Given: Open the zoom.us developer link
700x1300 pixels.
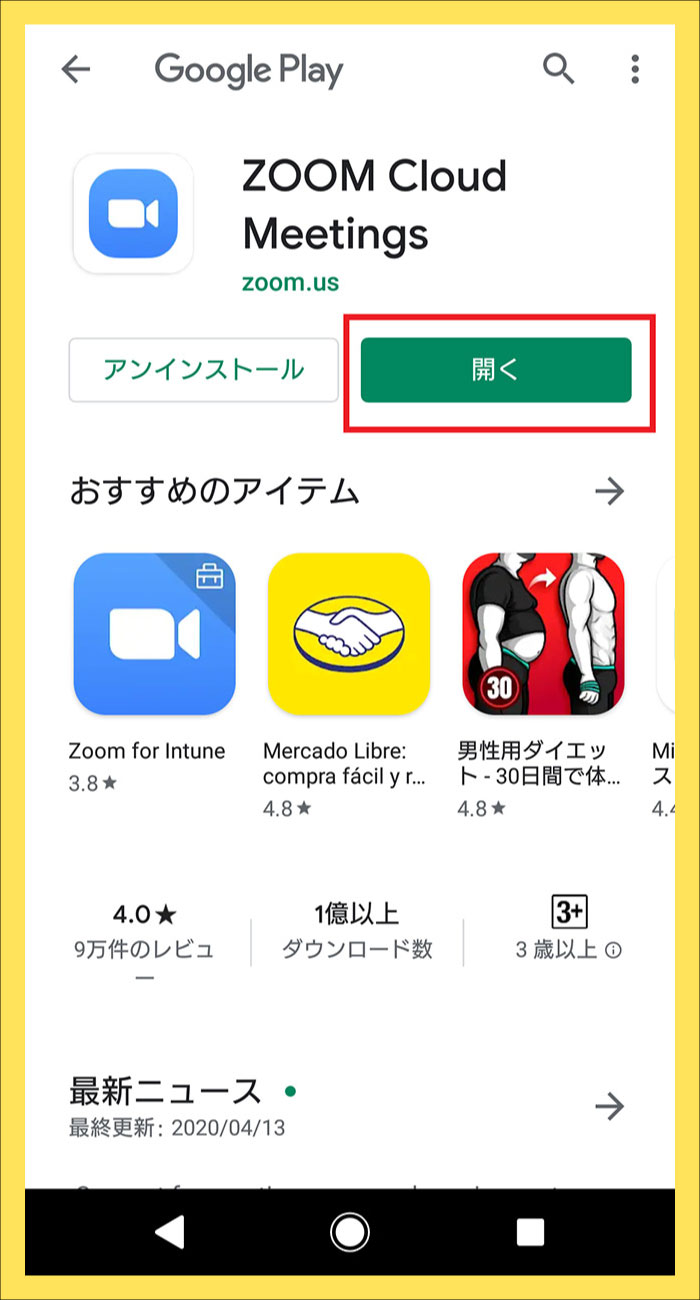Looking at the screenshot, I should coord(290,282).
